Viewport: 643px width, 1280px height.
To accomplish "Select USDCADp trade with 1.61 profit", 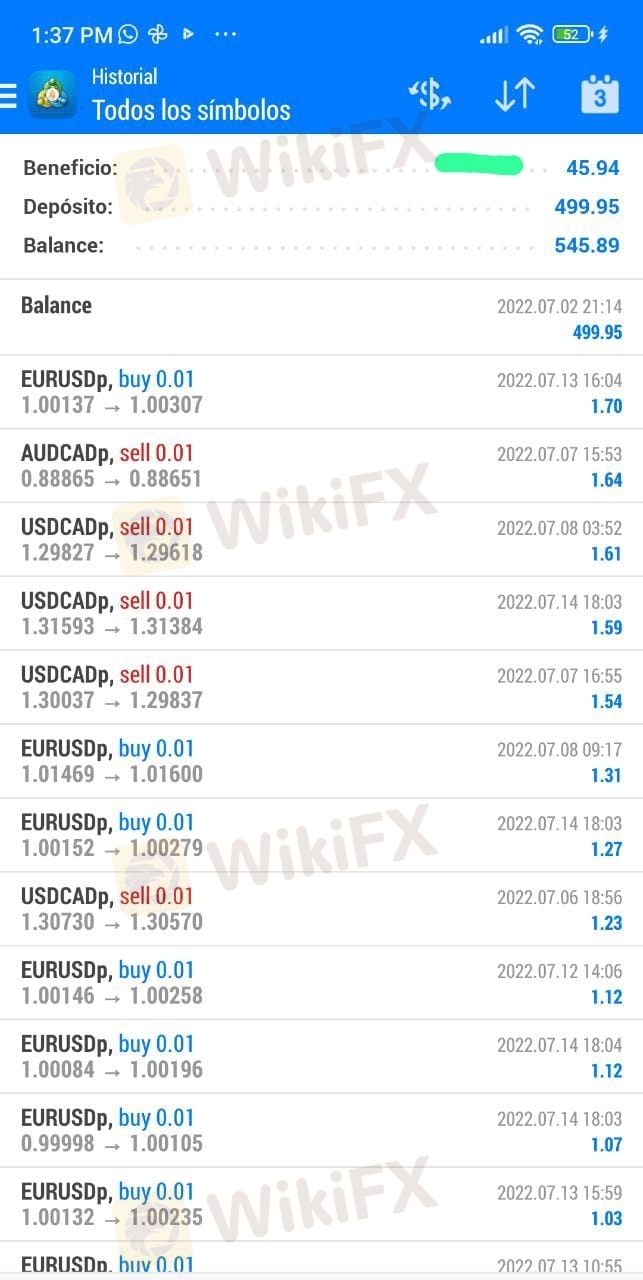I will pyautogui.click(x=321, y=540).
